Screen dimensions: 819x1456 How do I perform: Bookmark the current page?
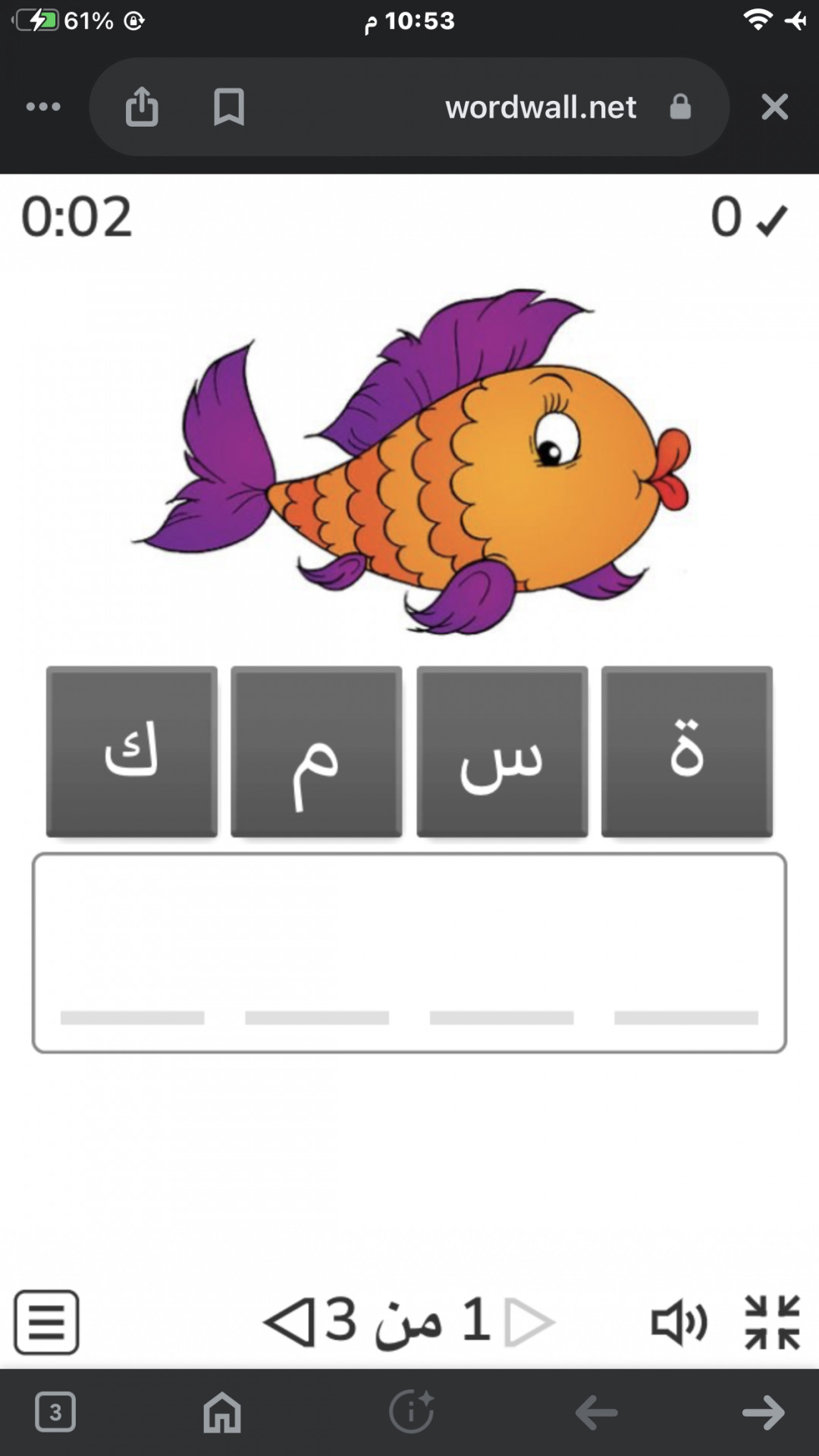(x=228, y=107)
